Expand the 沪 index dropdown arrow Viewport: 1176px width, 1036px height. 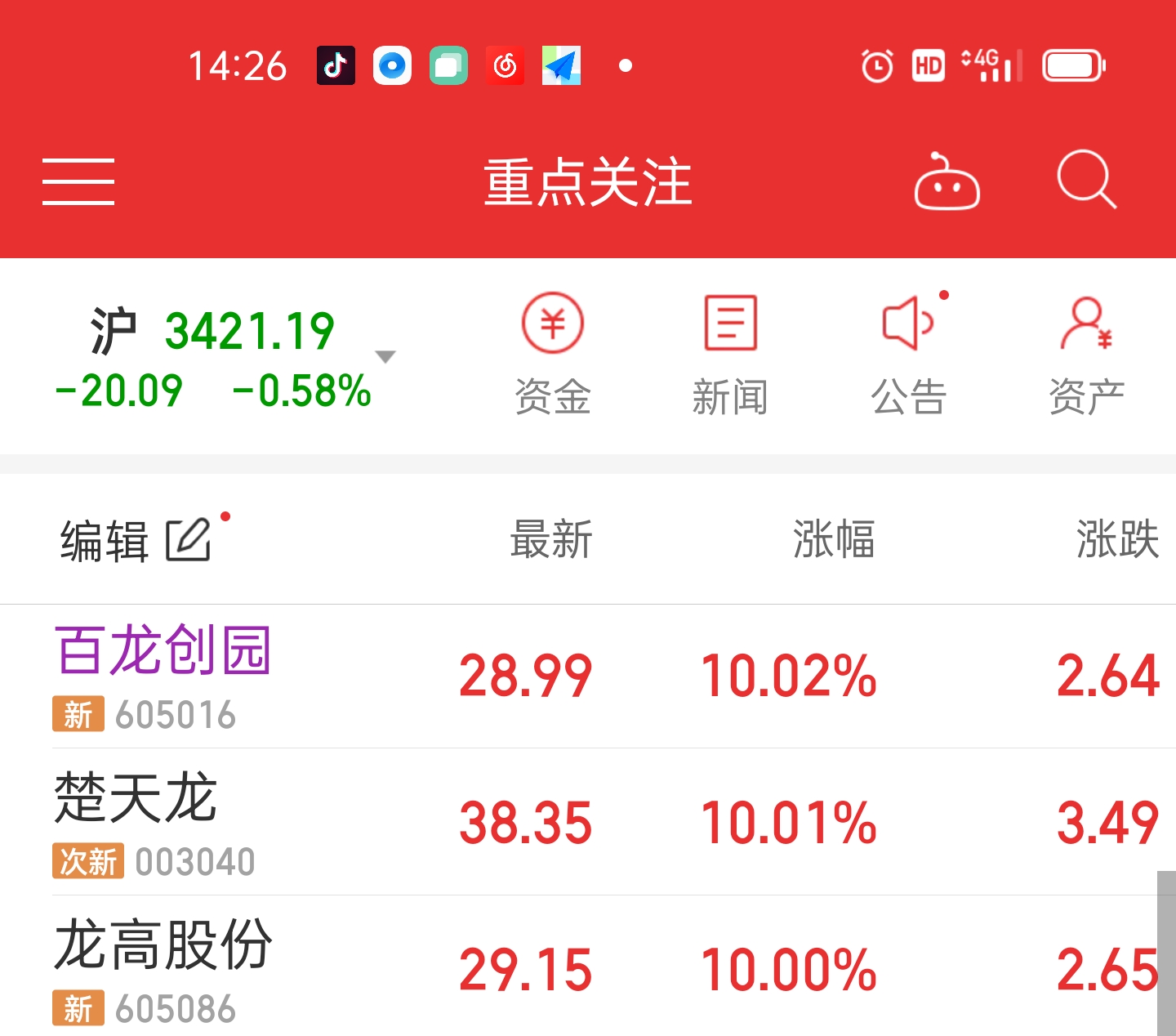(385, 356)
